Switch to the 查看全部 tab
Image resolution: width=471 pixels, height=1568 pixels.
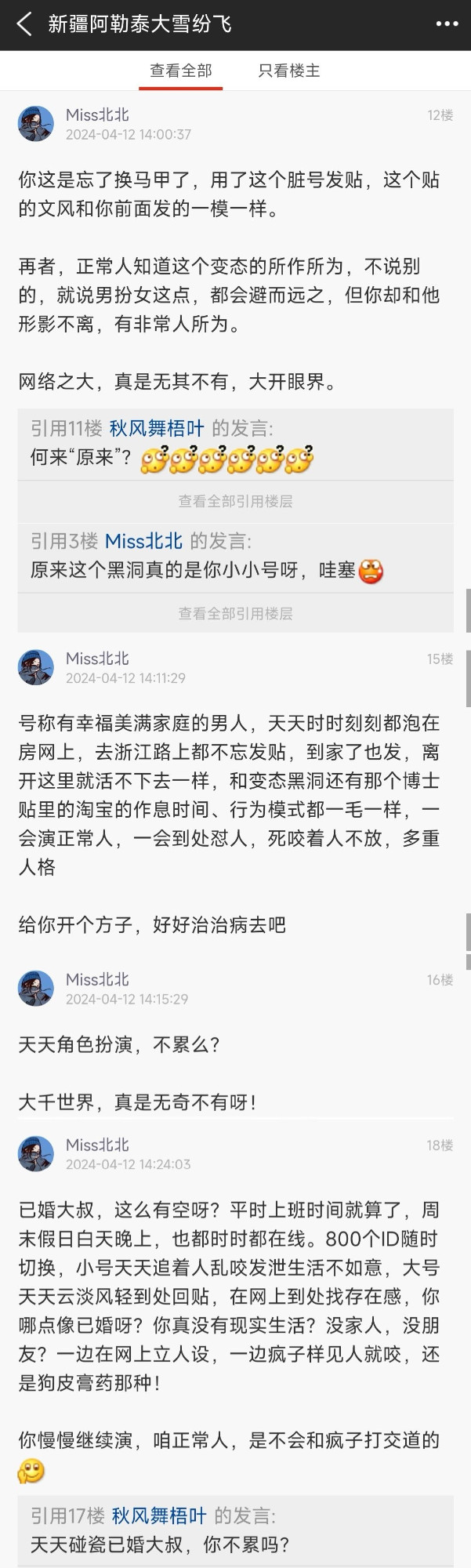(181, 71)
